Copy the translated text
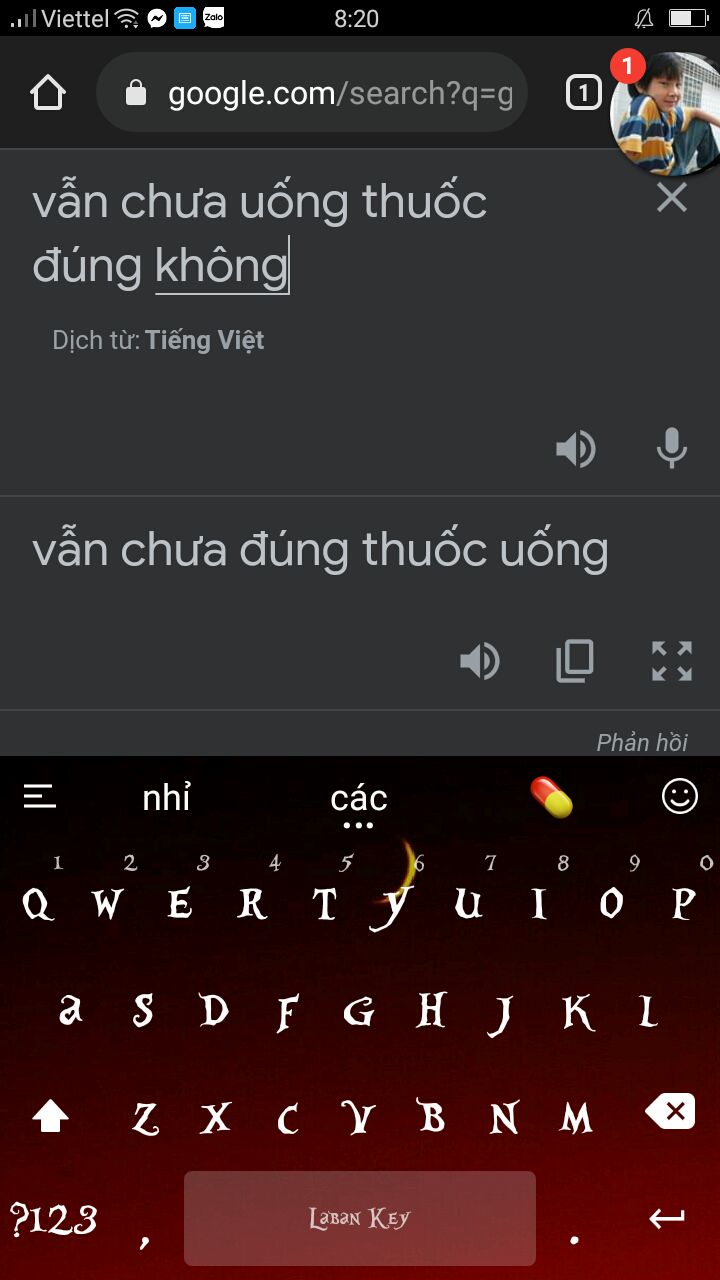The width and height of the screenshot is (720, 1280). [x=575, y=661]
